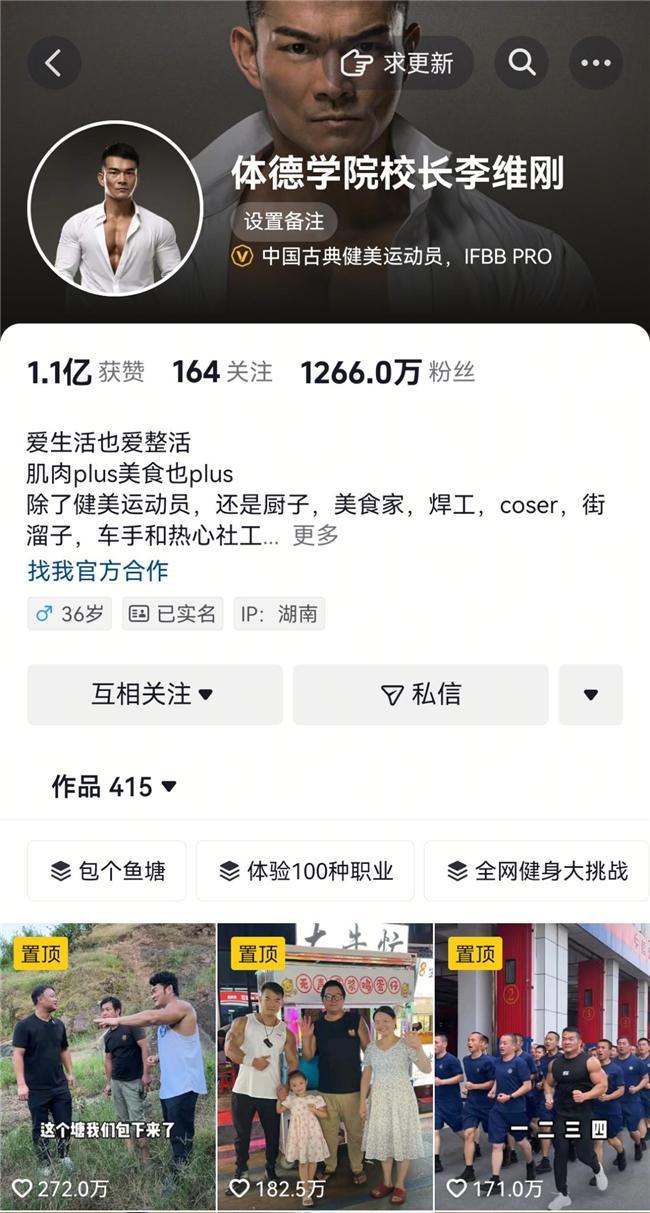Image resolution: width=650 pixels, height=1213 pixels.
Task: Play the pinned video with 171.0万 likes
Action: pos(542,1065)
